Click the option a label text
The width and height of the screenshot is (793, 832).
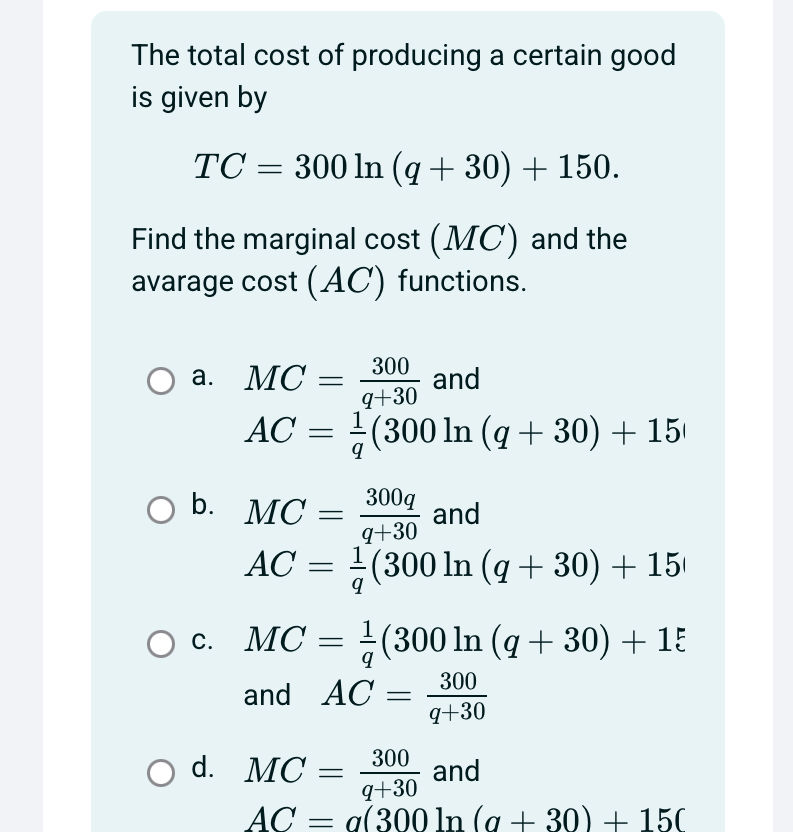point(203,376)
